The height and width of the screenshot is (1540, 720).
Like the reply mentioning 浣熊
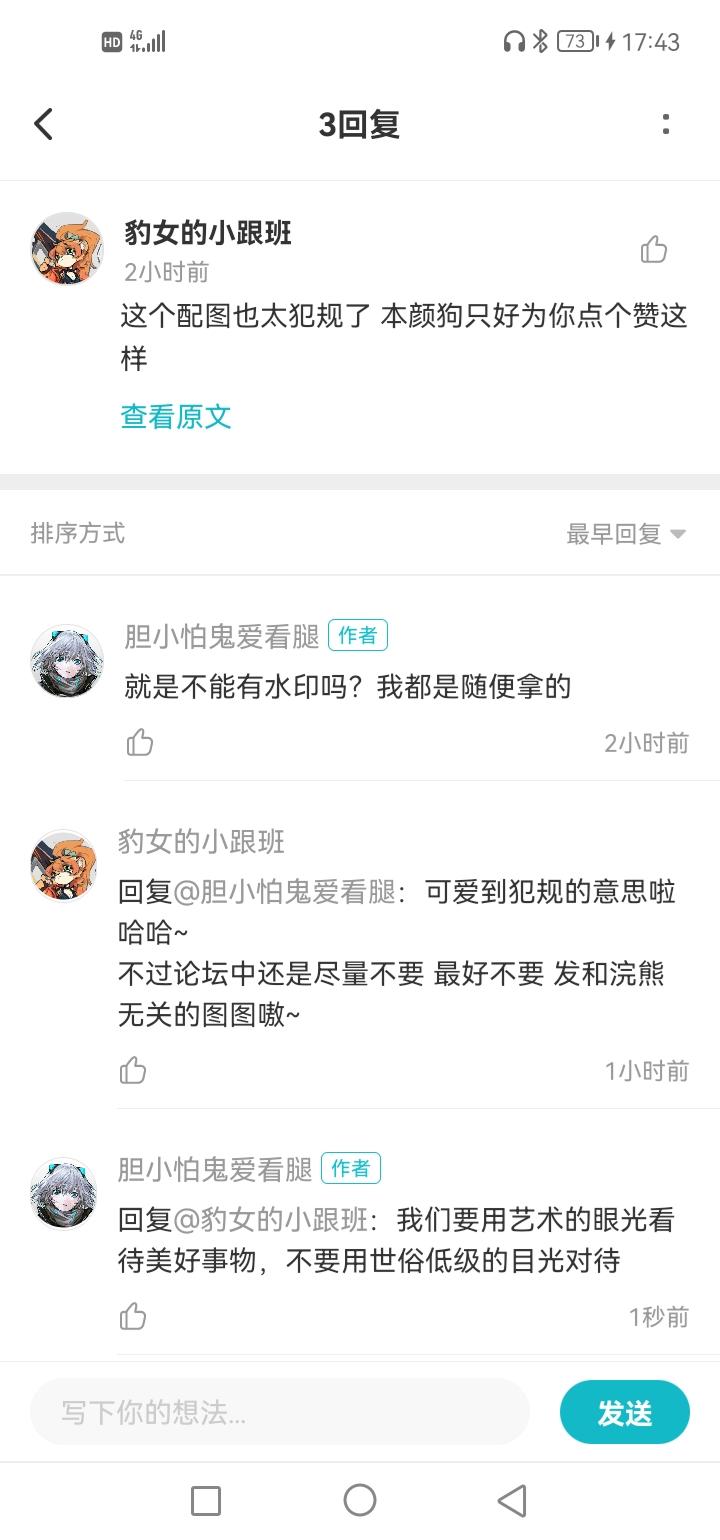pos(133,1070)
